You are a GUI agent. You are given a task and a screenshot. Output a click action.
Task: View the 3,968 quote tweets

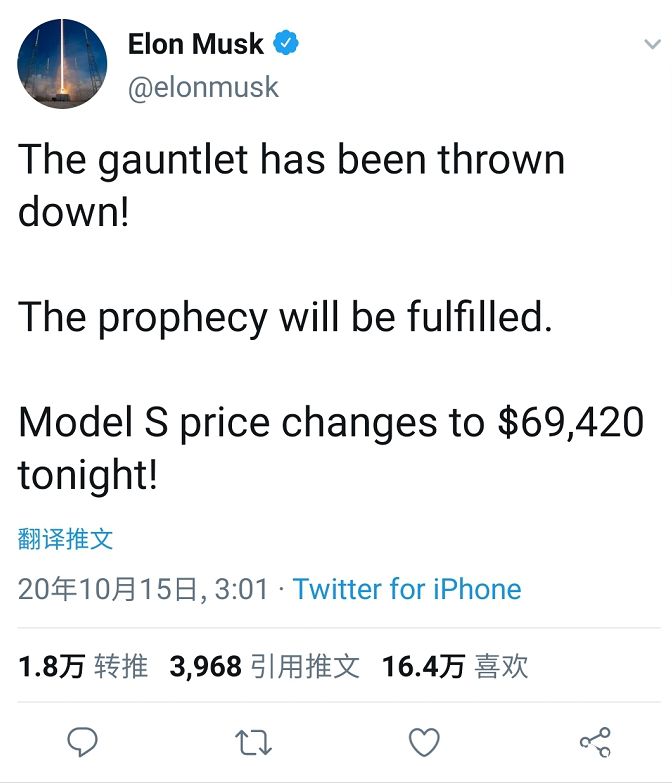[x=264, y=667]
